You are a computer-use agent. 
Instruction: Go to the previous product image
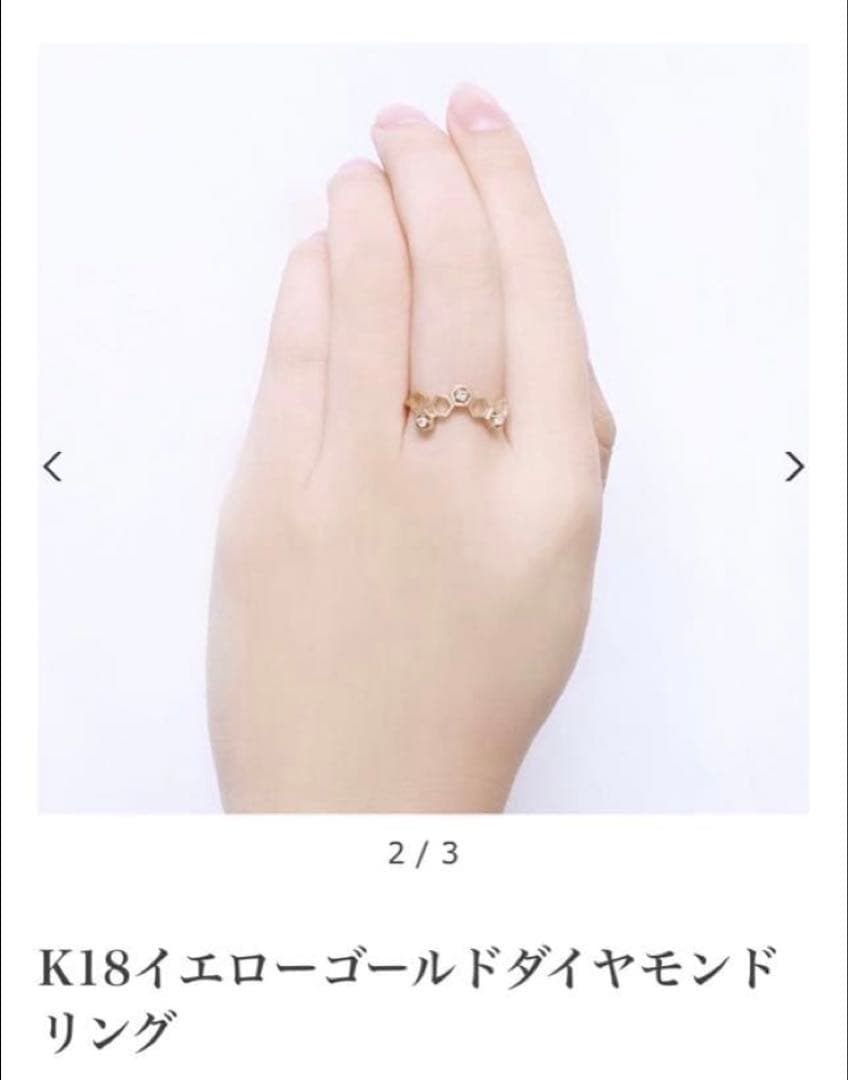click(55, 466)
